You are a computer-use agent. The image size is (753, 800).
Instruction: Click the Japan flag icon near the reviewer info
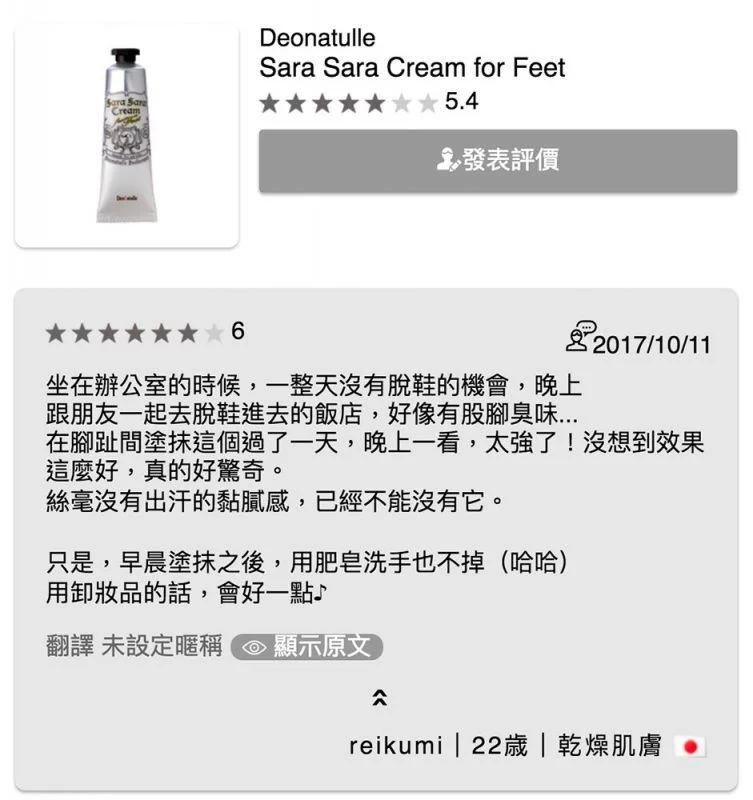(688, 746)
